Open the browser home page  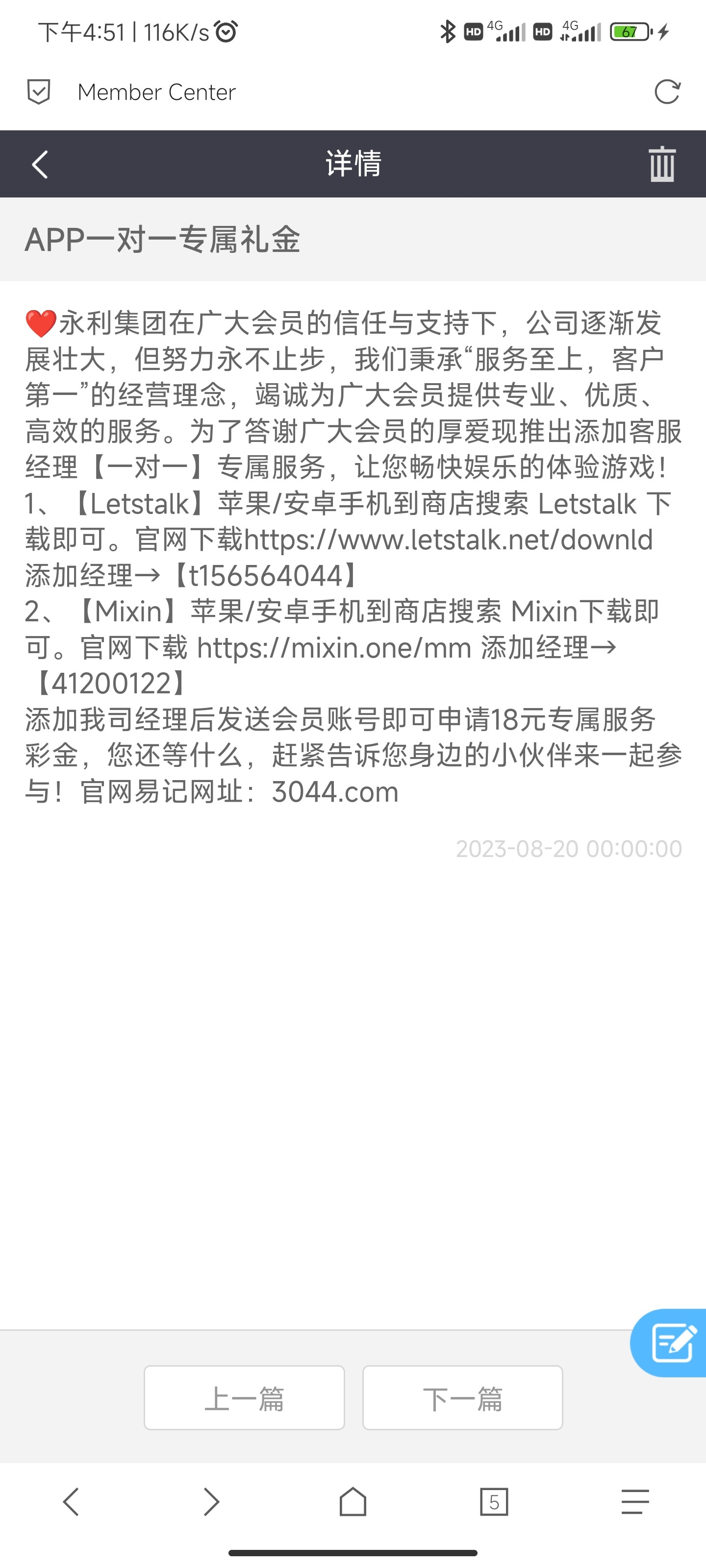coord(353,1501)
